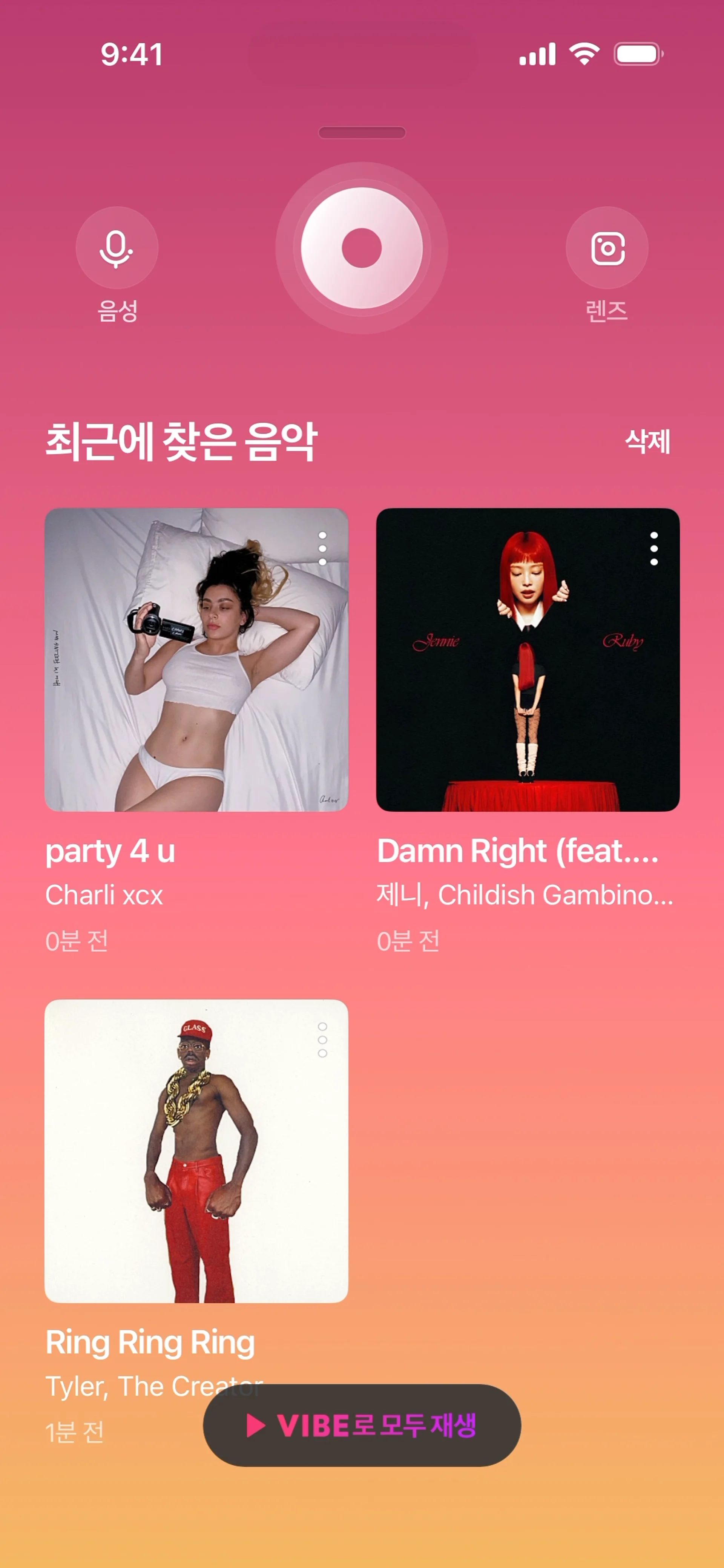Open the 렌즈 lens camera button

(x=607, y=248)
